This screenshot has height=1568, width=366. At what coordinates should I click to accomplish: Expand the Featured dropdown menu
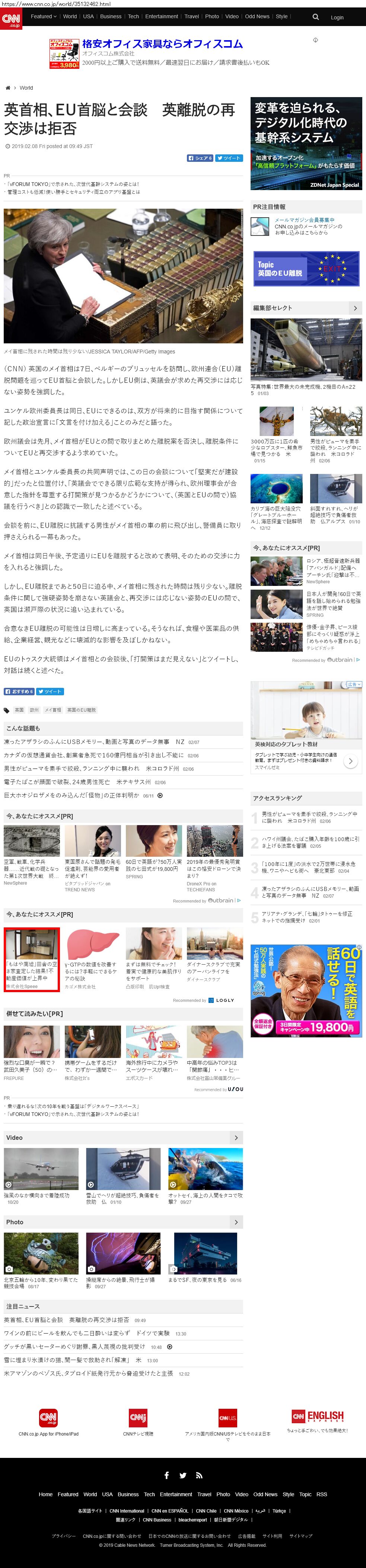[x=44, y=16]
